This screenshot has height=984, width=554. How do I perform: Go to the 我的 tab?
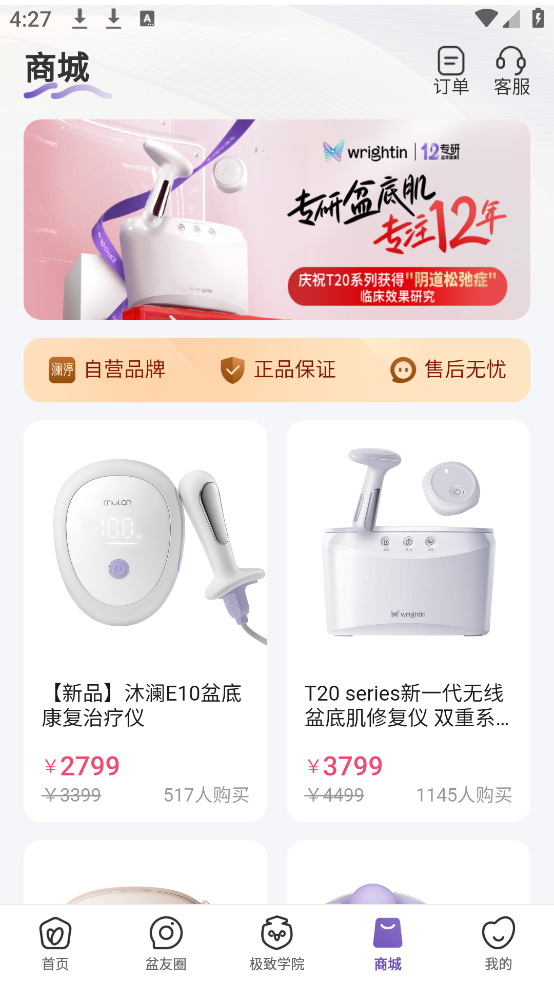498,944
